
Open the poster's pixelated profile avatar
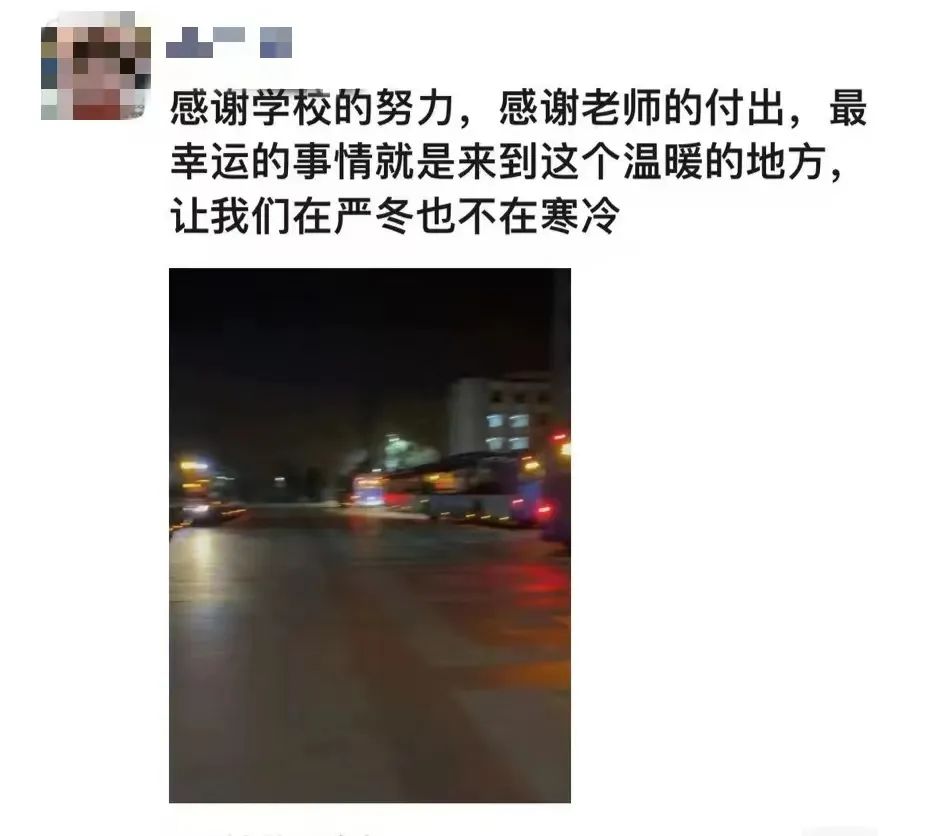coord(96,72)
